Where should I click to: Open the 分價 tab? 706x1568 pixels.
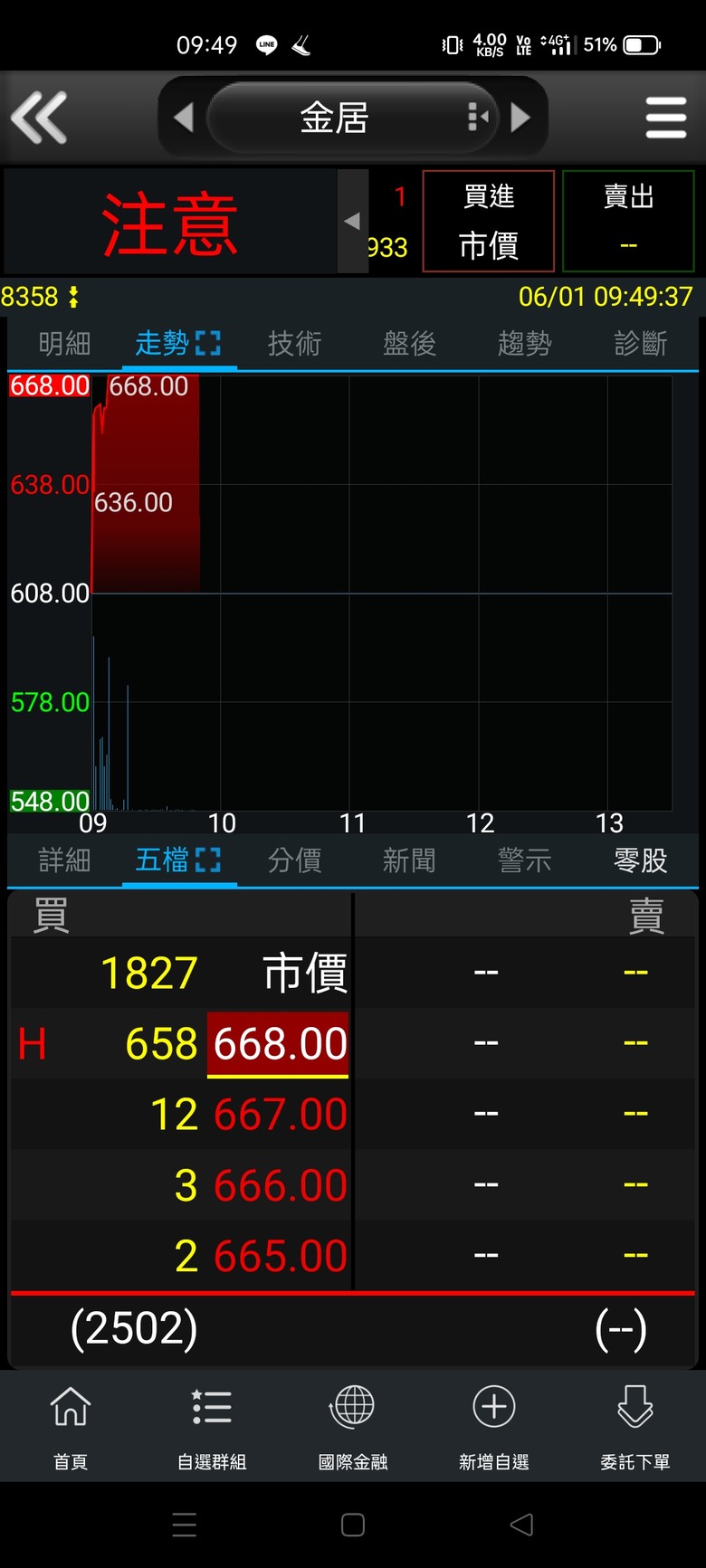point(294,860)
